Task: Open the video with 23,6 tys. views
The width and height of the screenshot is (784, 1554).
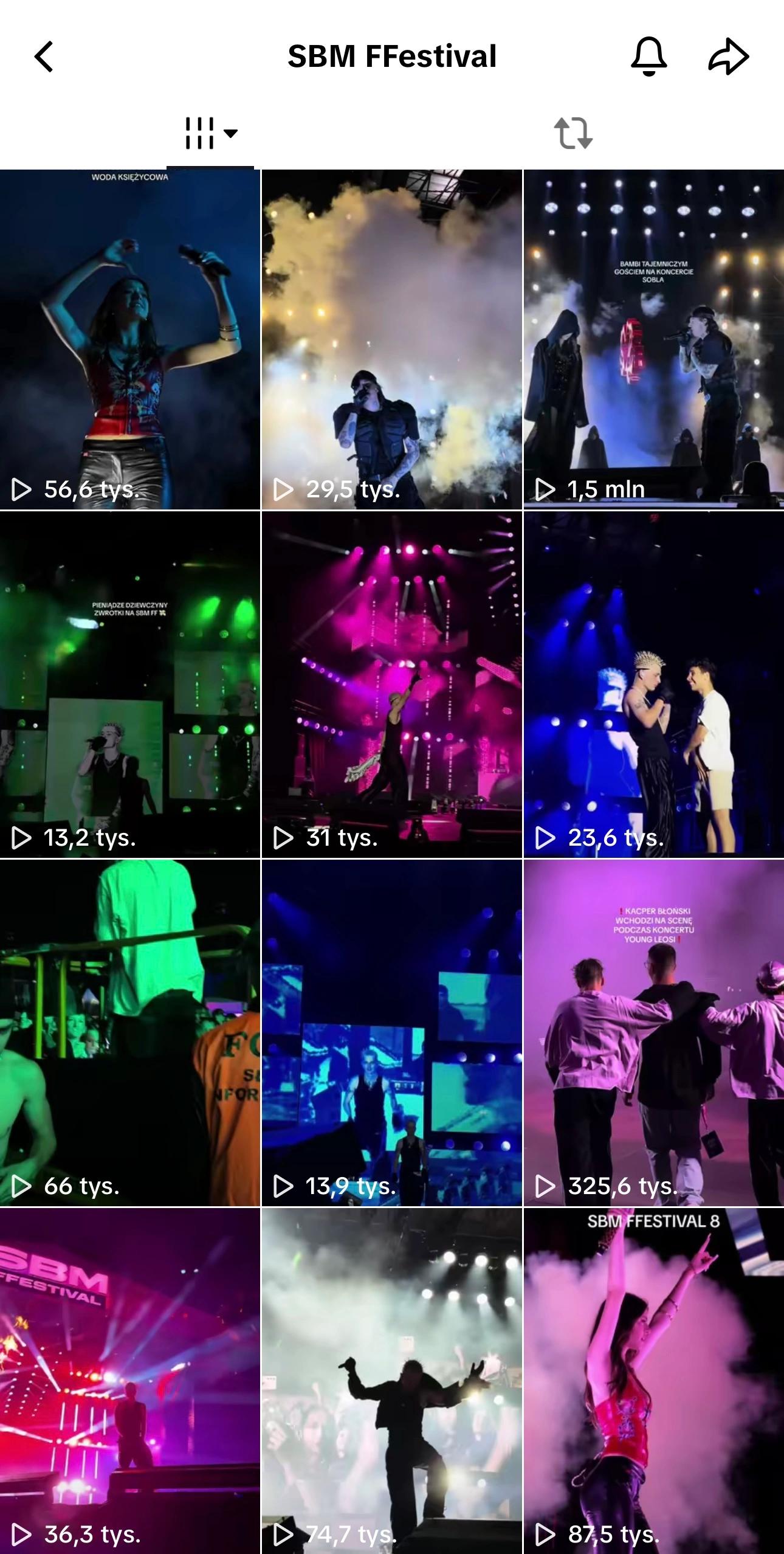Action: (653, 685)
